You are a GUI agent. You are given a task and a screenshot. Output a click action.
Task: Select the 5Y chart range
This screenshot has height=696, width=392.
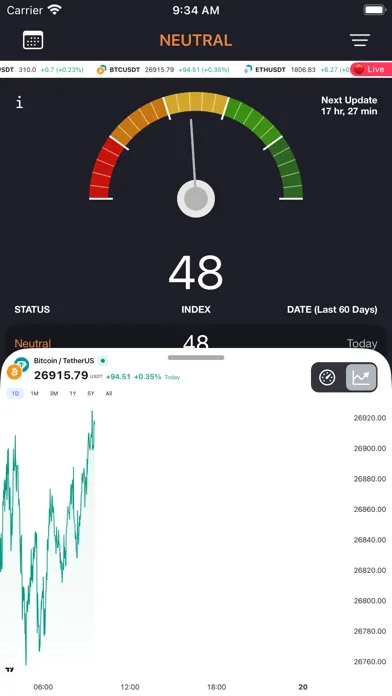click(91, 393)
